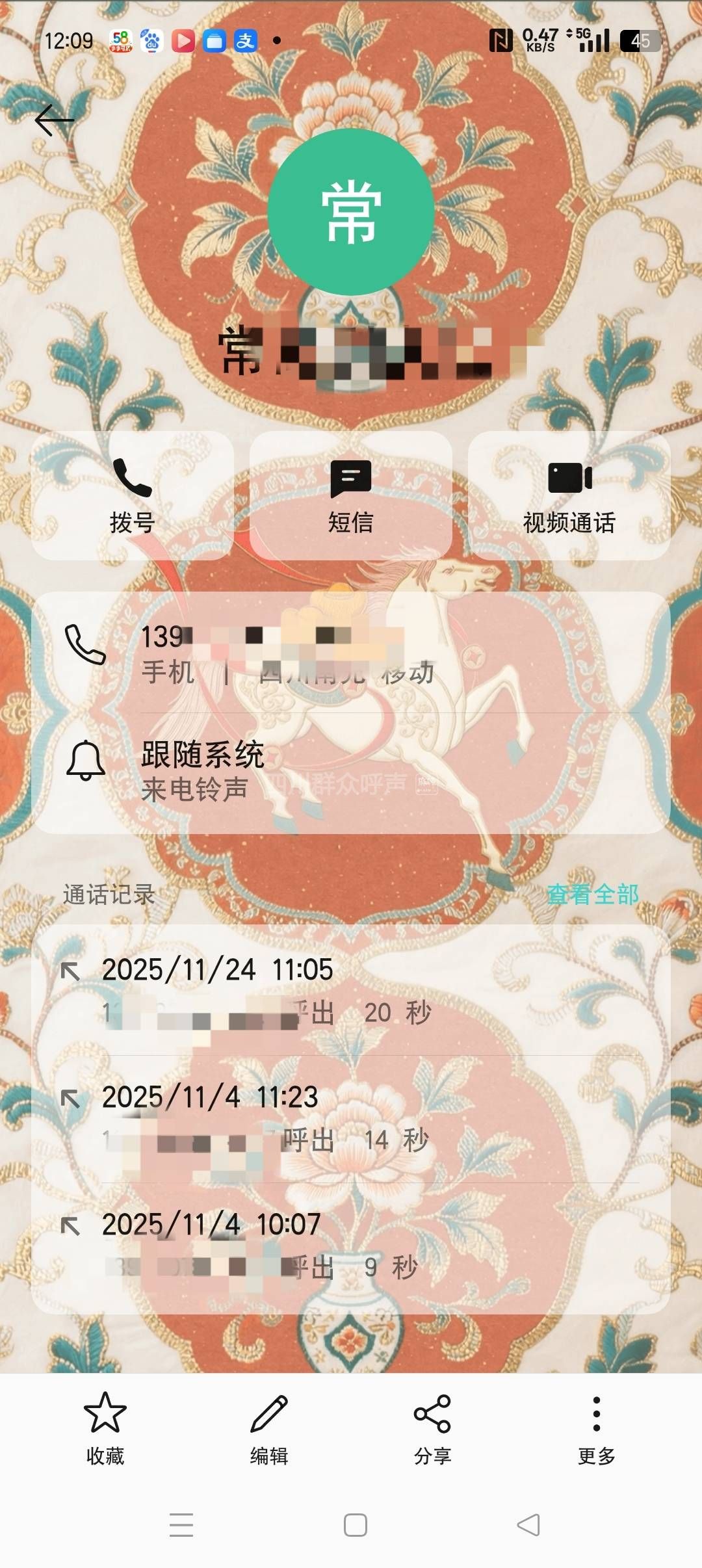Go to the system home screen

[356, 1525]
